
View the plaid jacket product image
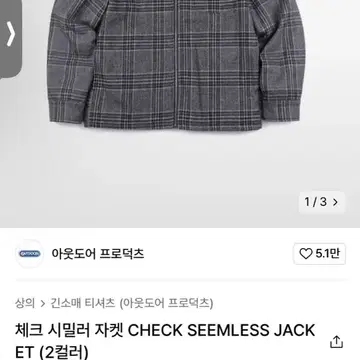point(176,65)
